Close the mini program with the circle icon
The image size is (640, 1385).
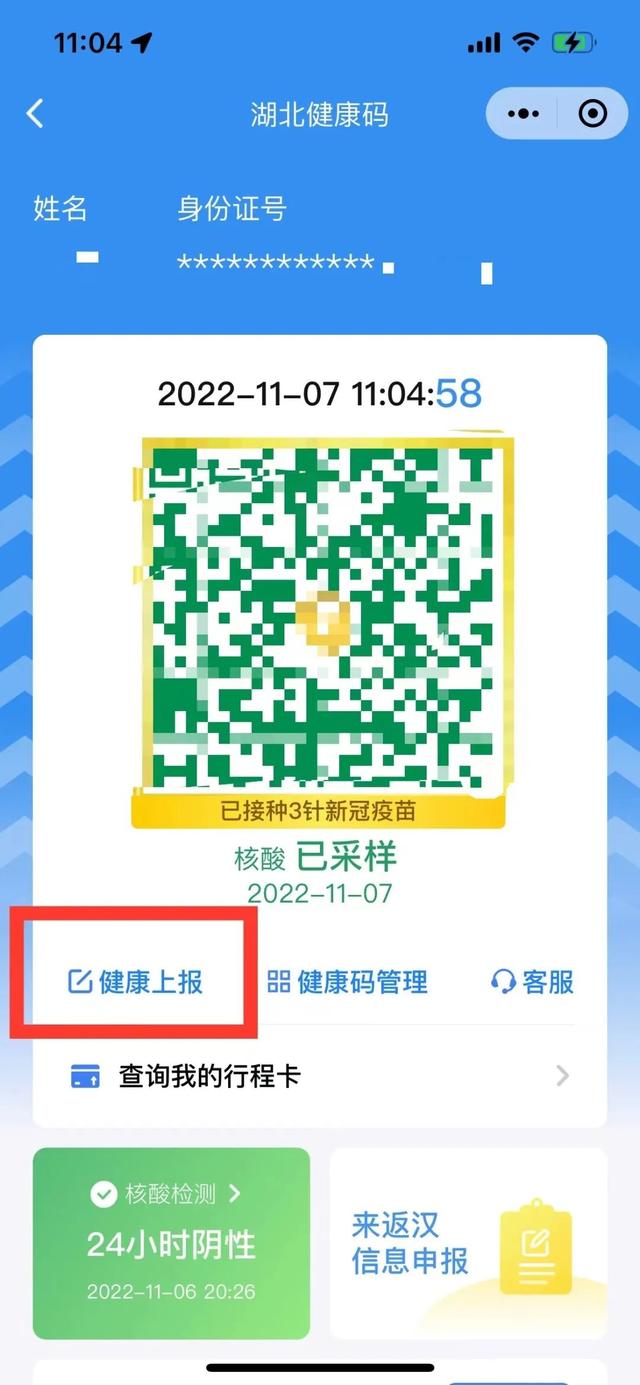tap(593, 114)
